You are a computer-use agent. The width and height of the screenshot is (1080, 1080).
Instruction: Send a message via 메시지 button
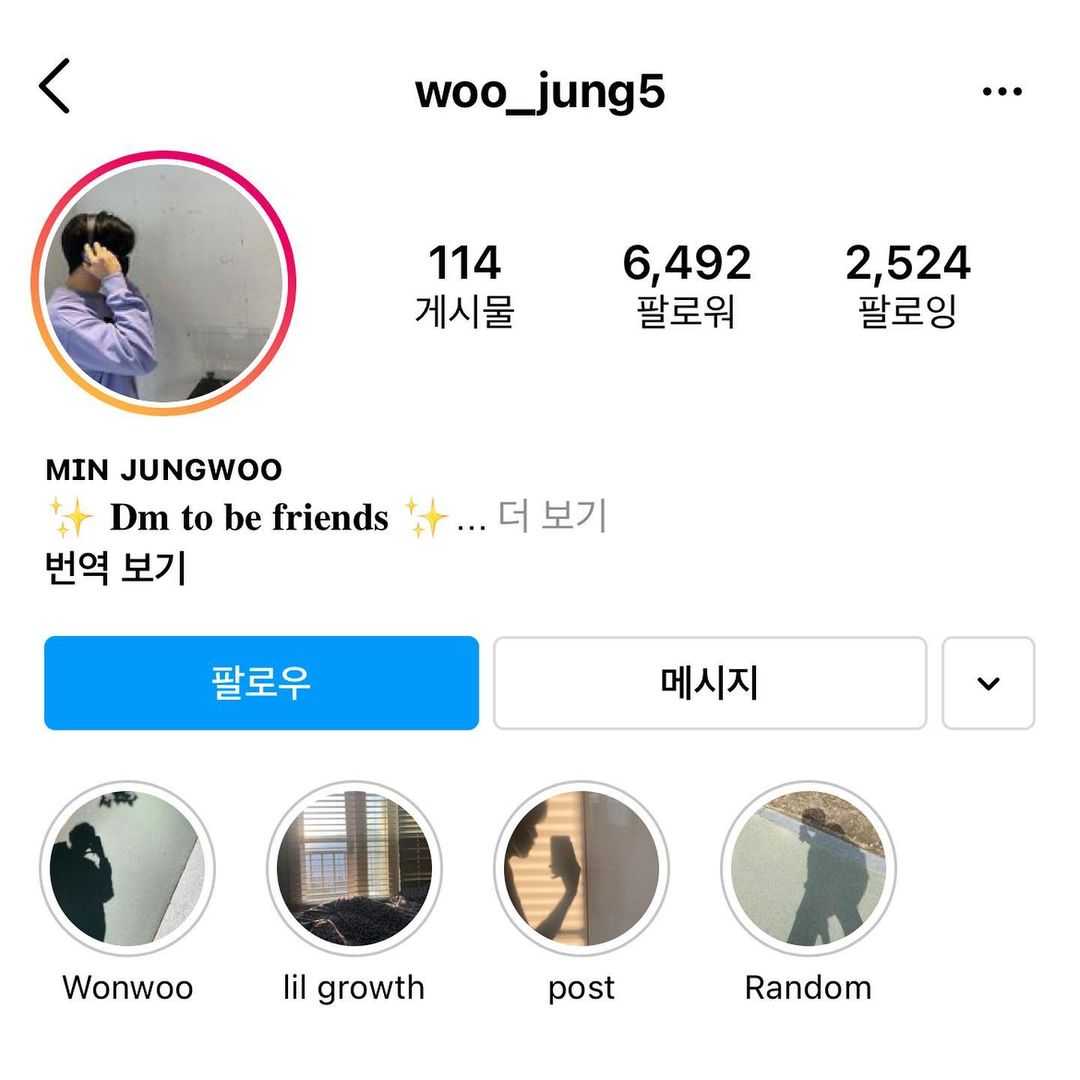coord(709,683)
